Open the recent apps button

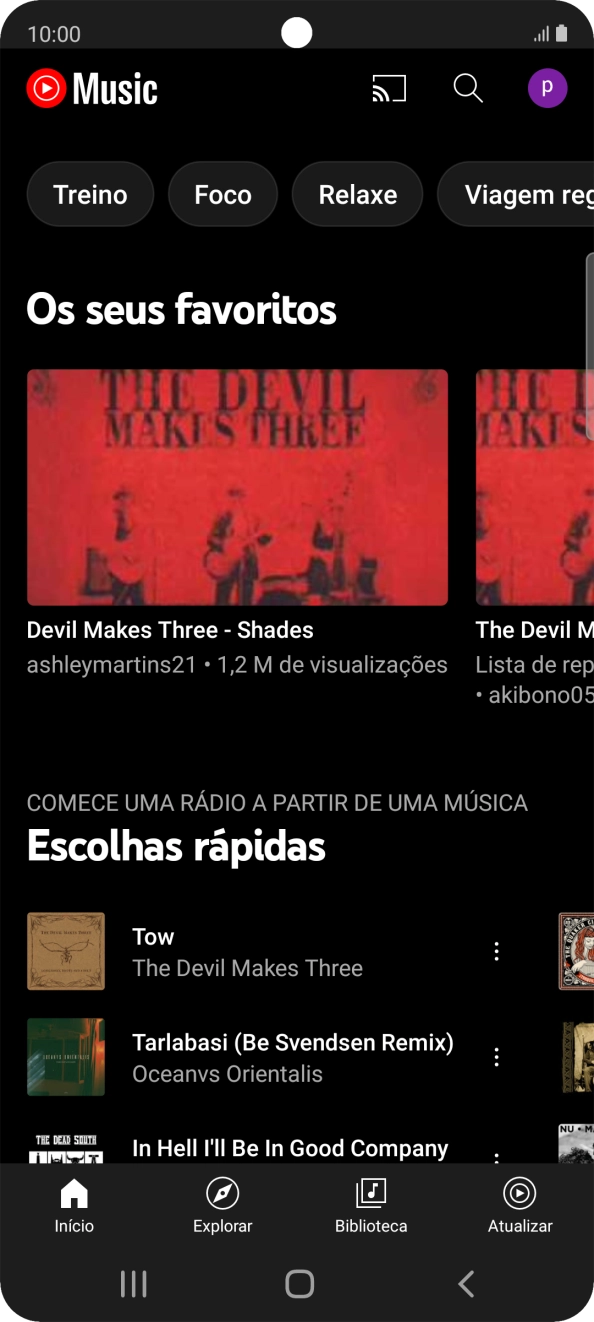point(133,1284)
